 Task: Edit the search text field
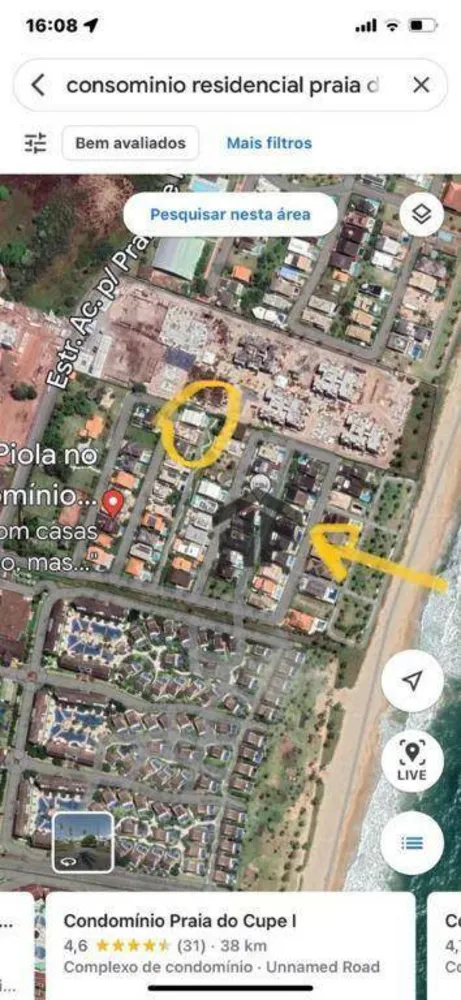[223, 85]
